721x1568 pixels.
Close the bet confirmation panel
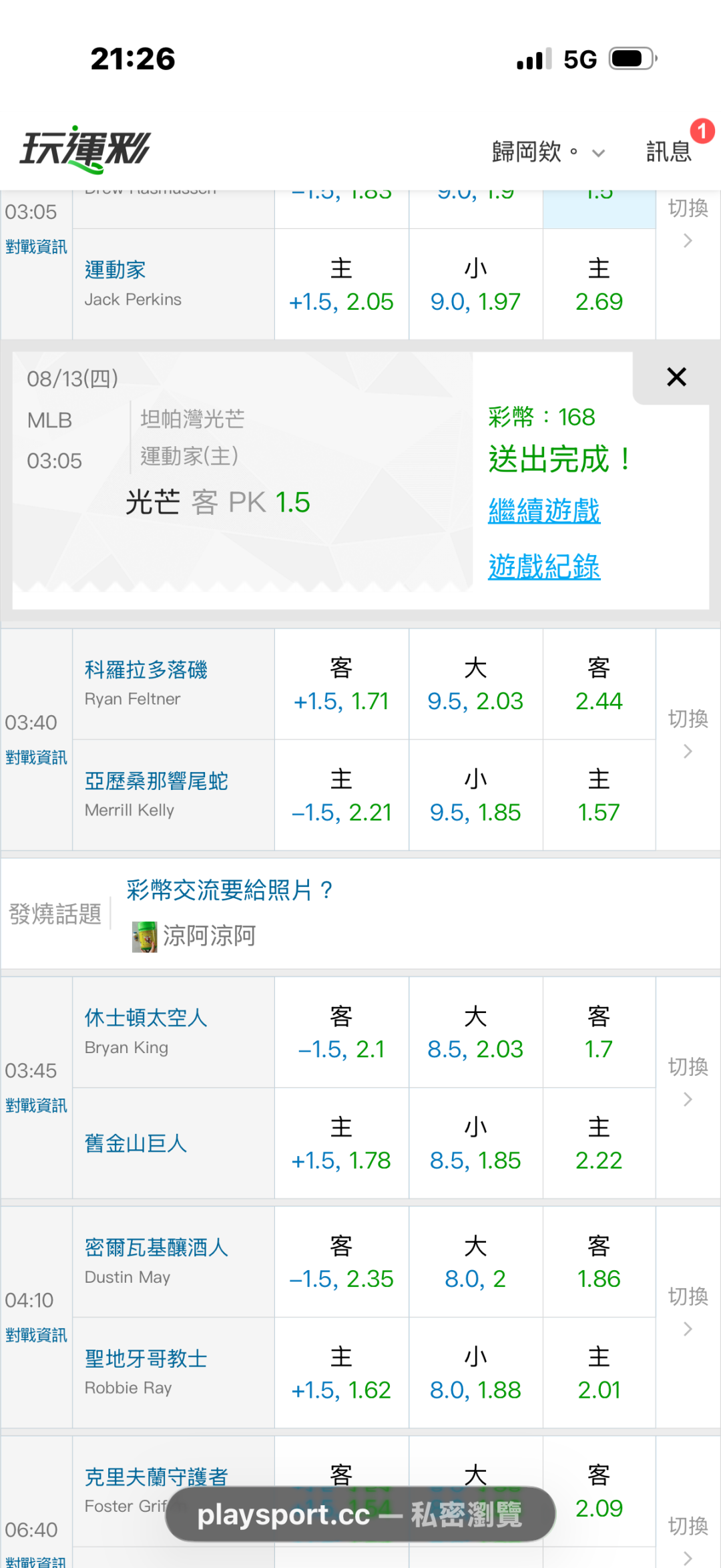pyautogui.click(x=676, y=377)
